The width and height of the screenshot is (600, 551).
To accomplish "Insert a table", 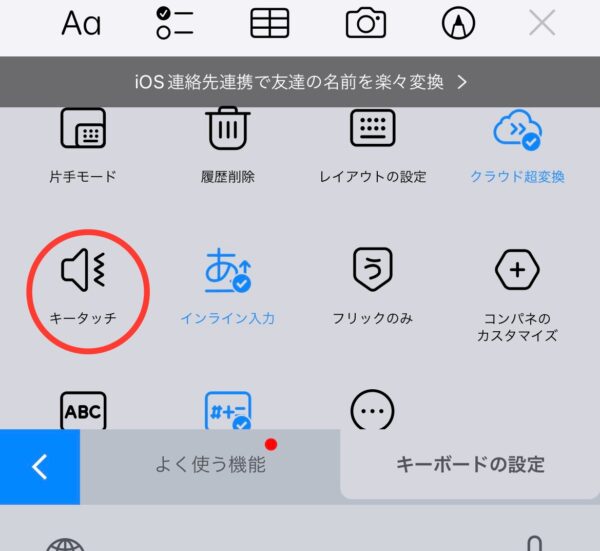I will coord(270,23).
